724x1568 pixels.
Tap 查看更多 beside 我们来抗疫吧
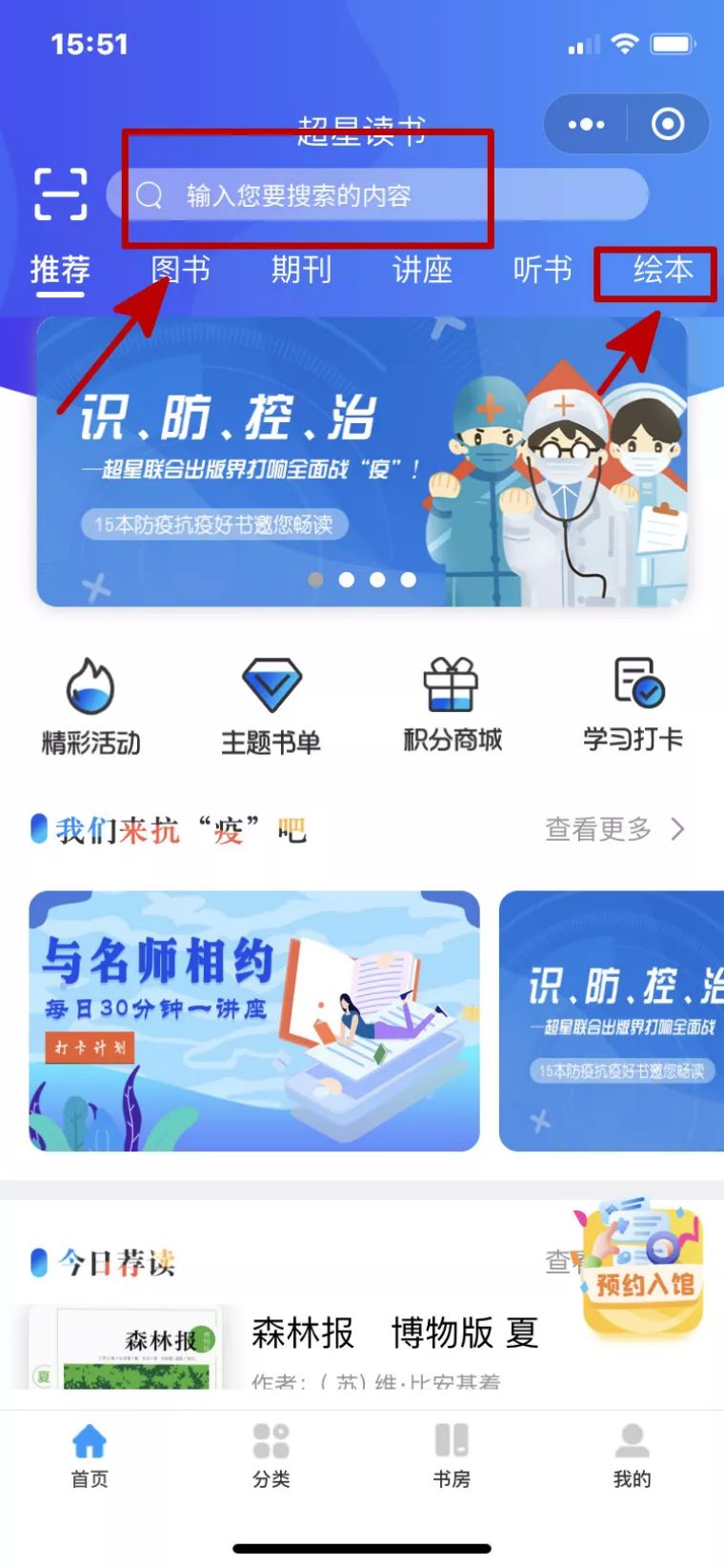tap(614, 829)
